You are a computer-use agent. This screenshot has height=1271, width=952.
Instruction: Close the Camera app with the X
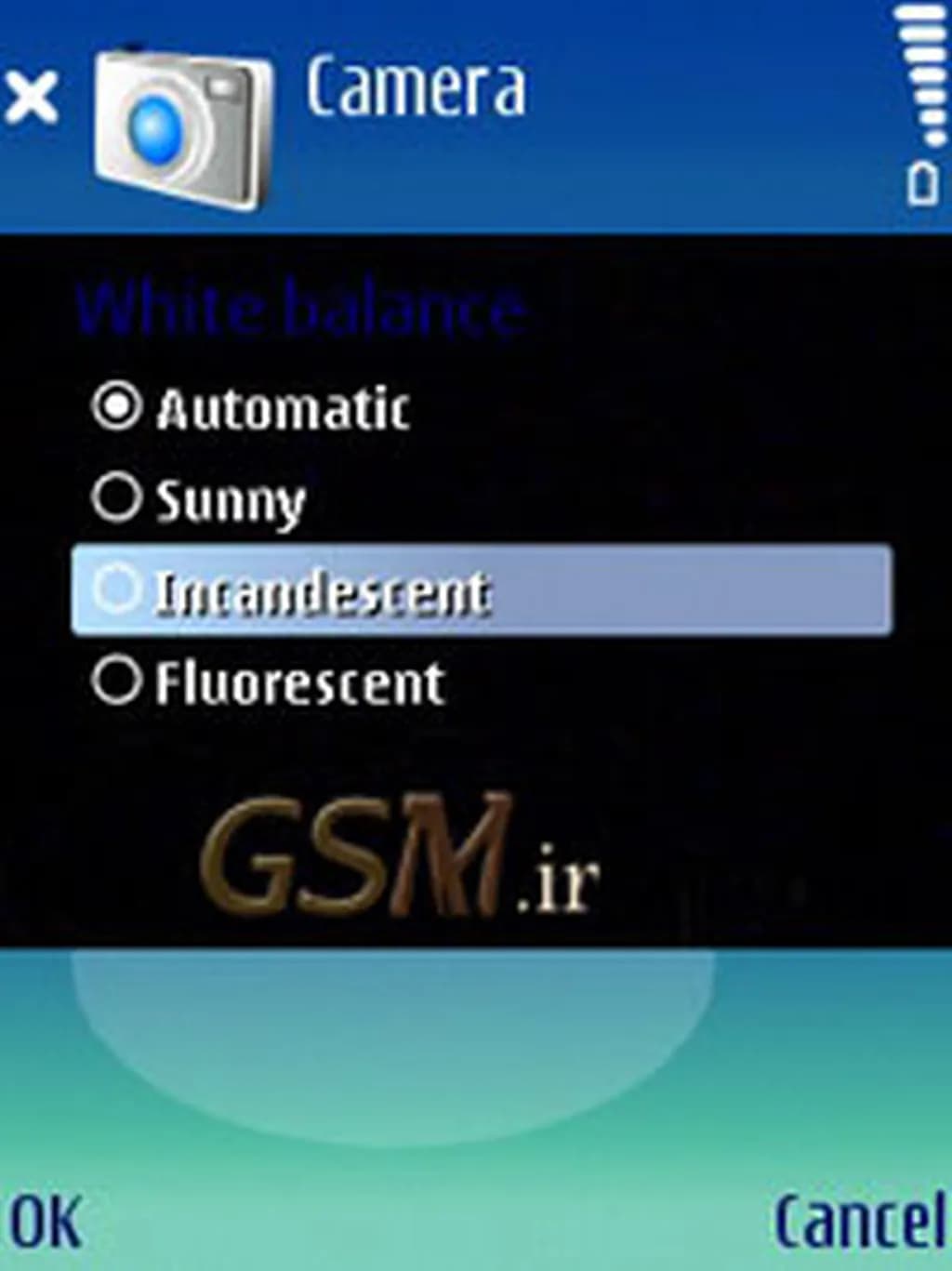click(x=32, y=97)
